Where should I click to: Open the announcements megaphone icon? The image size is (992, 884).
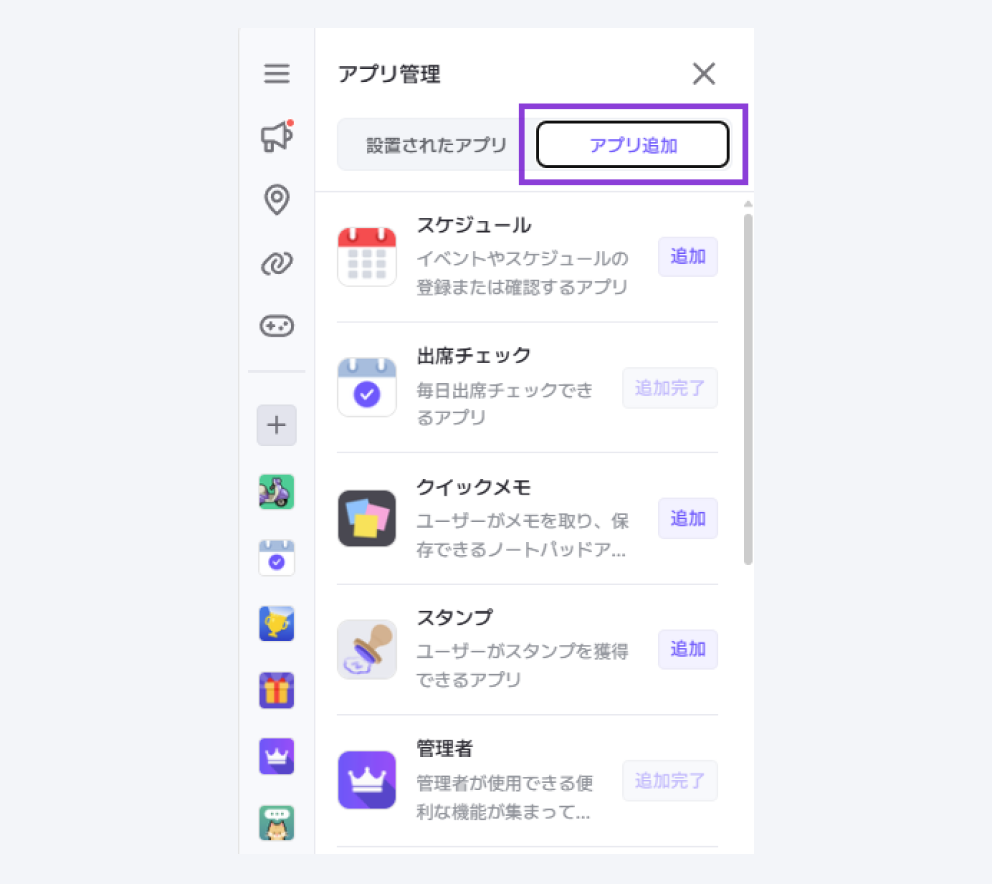coord(276,137)
